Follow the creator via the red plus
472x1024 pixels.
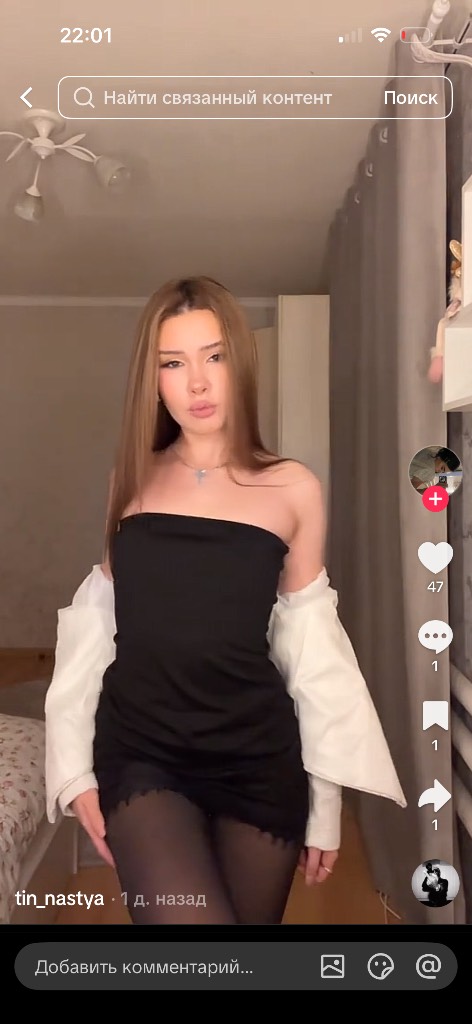[435, 500]
